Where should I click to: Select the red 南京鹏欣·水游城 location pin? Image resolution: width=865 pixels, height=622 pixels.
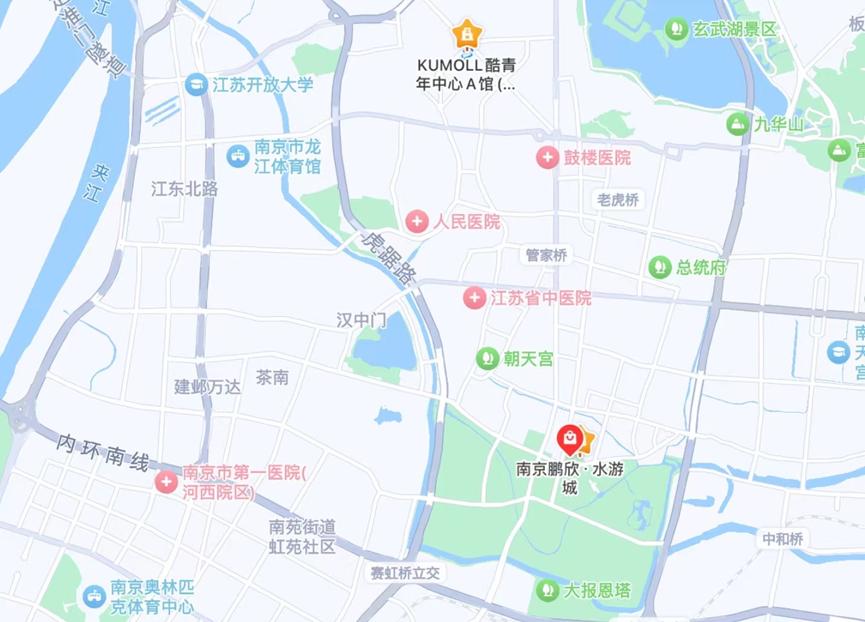coord(569,440)
